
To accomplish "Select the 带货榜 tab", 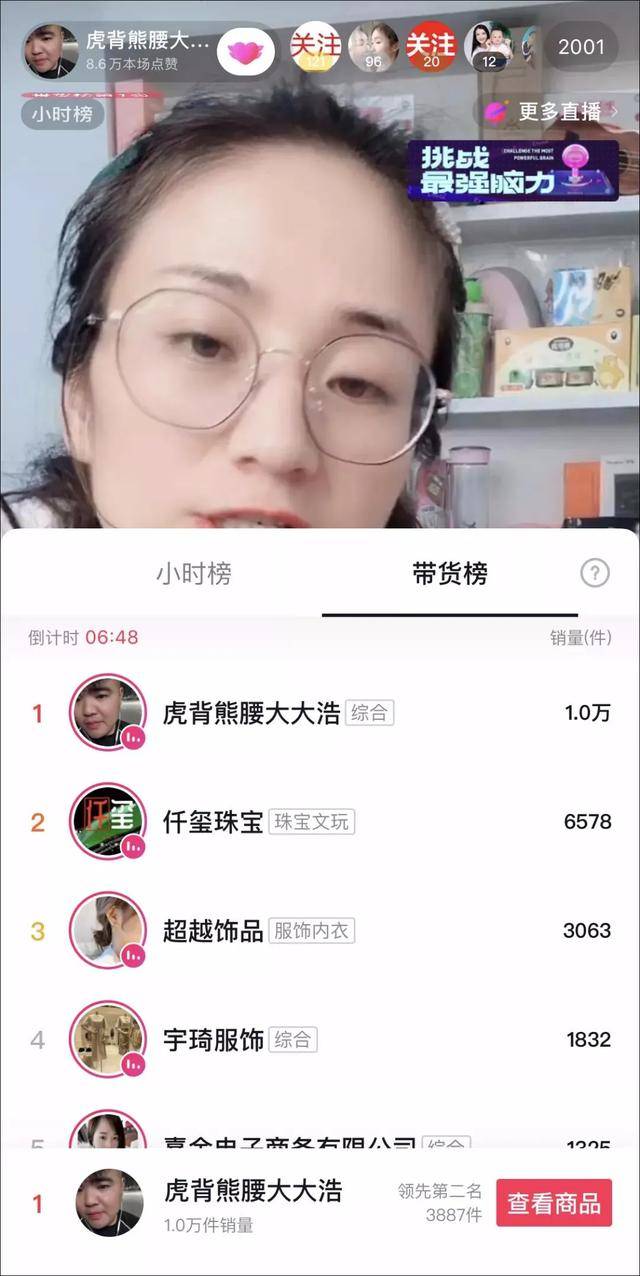I will click(x=450, y=574).
